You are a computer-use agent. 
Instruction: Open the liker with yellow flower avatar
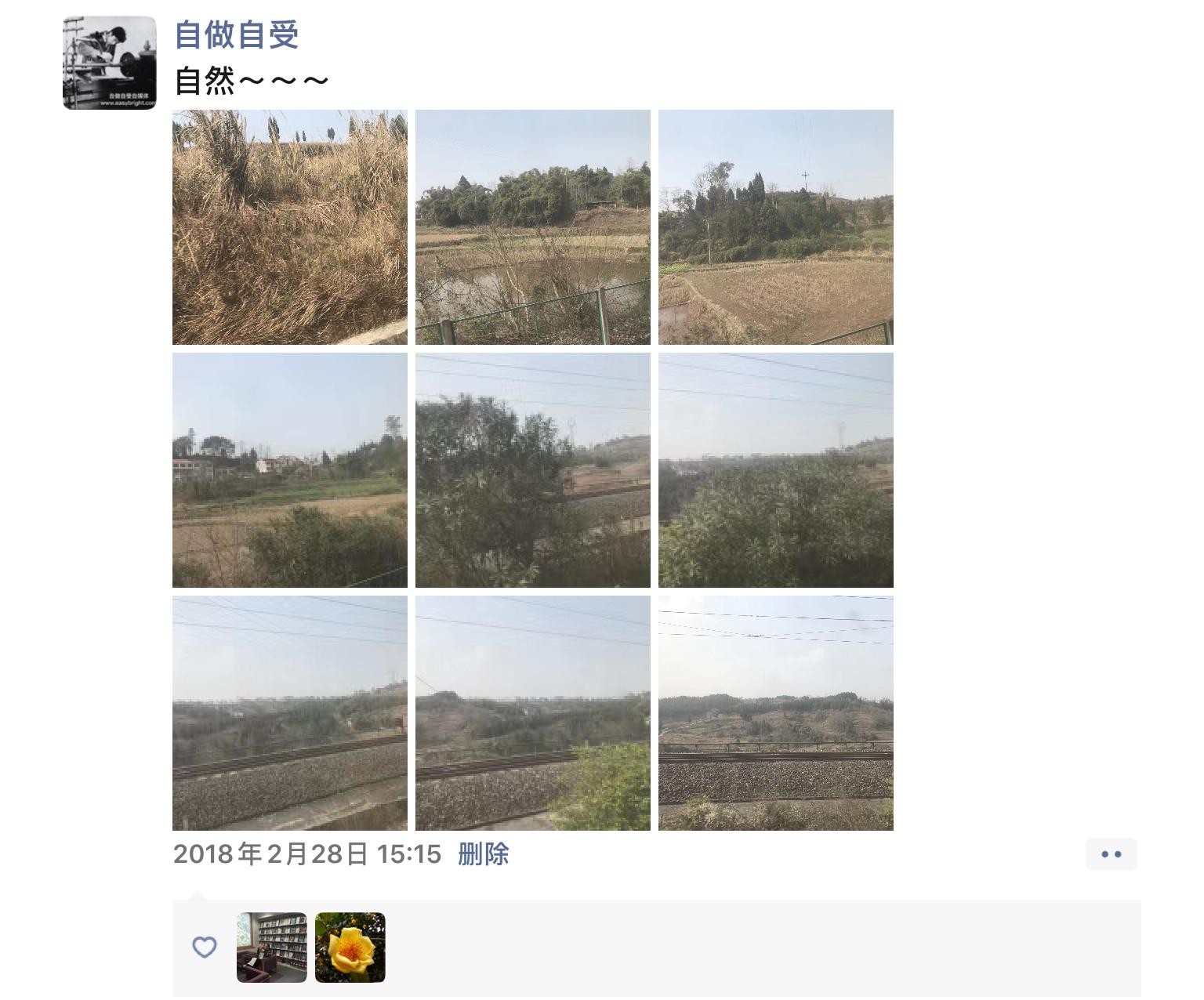click(350, 947)
